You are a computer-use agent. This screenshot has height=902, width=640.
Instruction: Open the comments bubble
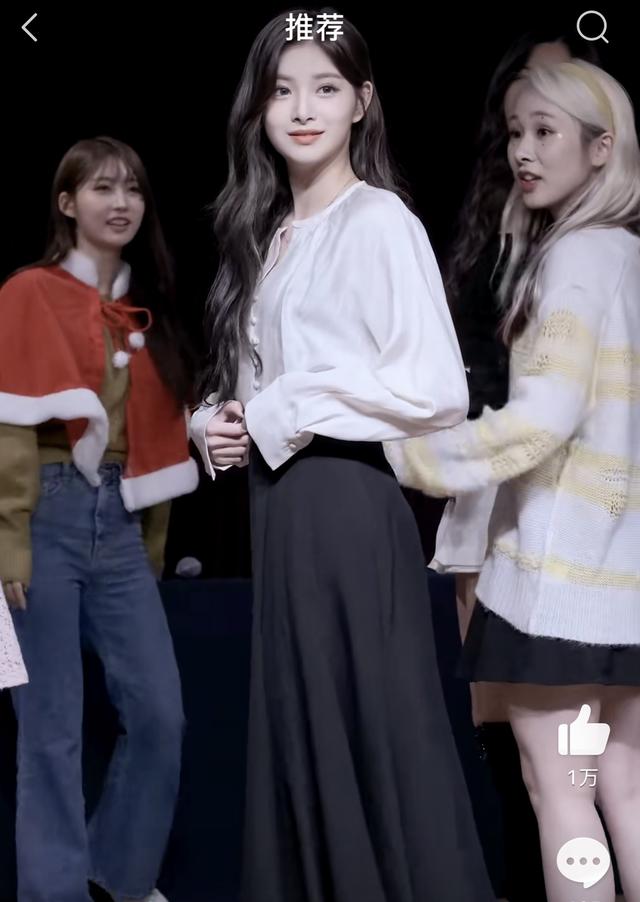point(583,862)
